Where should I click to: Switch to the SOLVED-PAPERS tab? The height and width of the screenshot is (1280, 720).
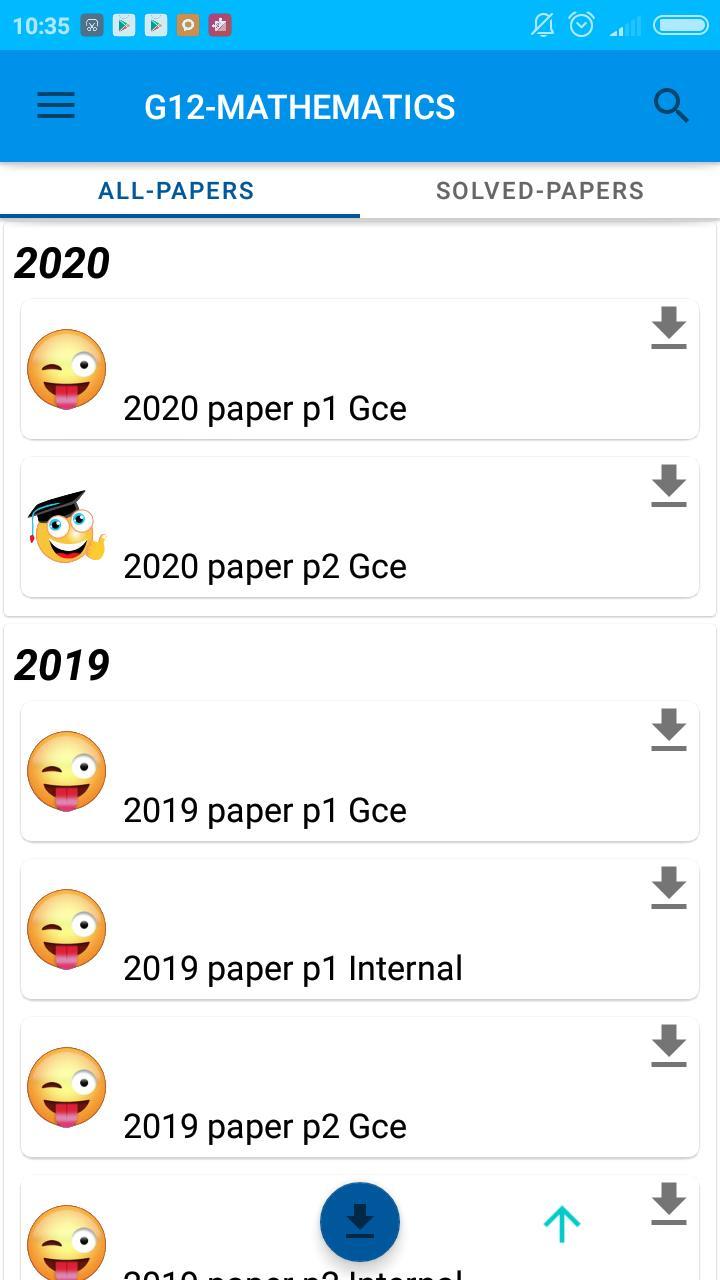coord(540,191)
